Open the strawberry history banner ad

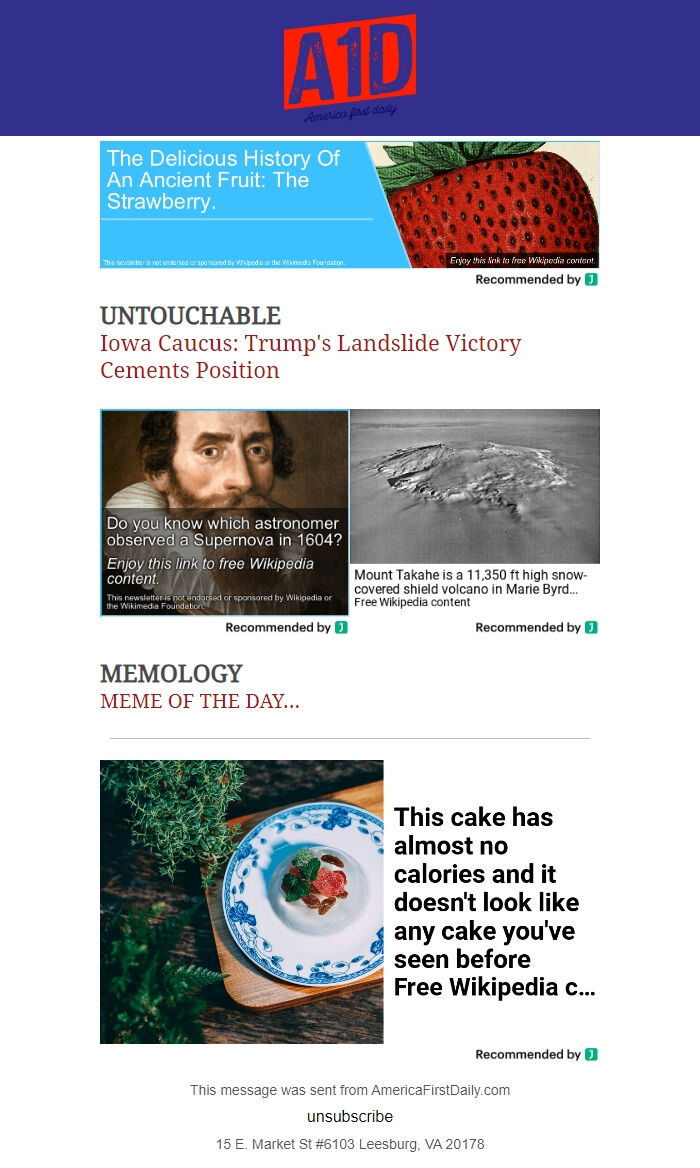[x=349, y=205]
